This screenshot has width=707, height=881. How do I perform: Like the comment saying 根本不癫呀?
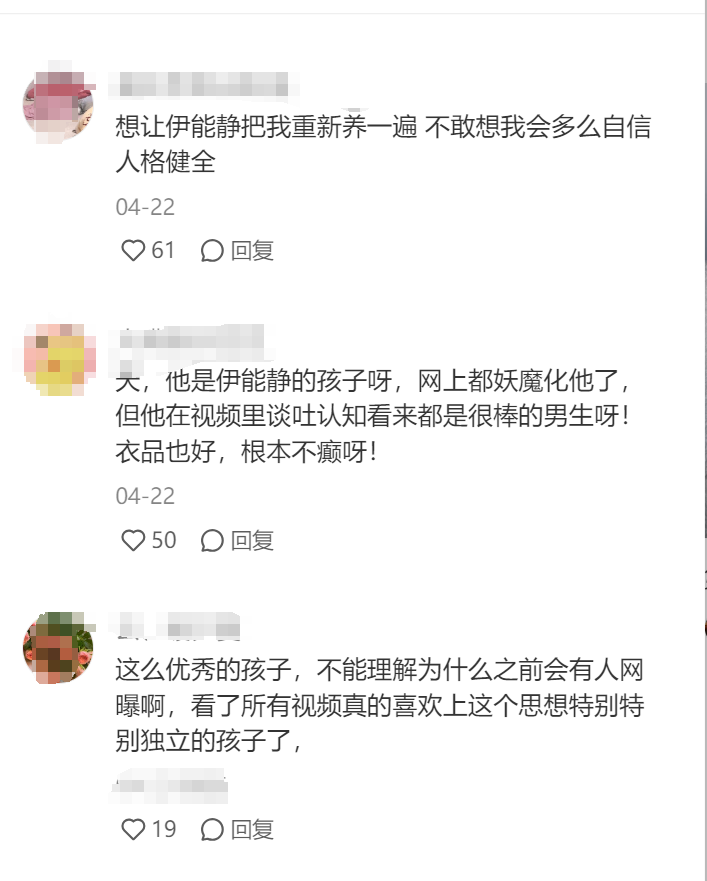133,540
